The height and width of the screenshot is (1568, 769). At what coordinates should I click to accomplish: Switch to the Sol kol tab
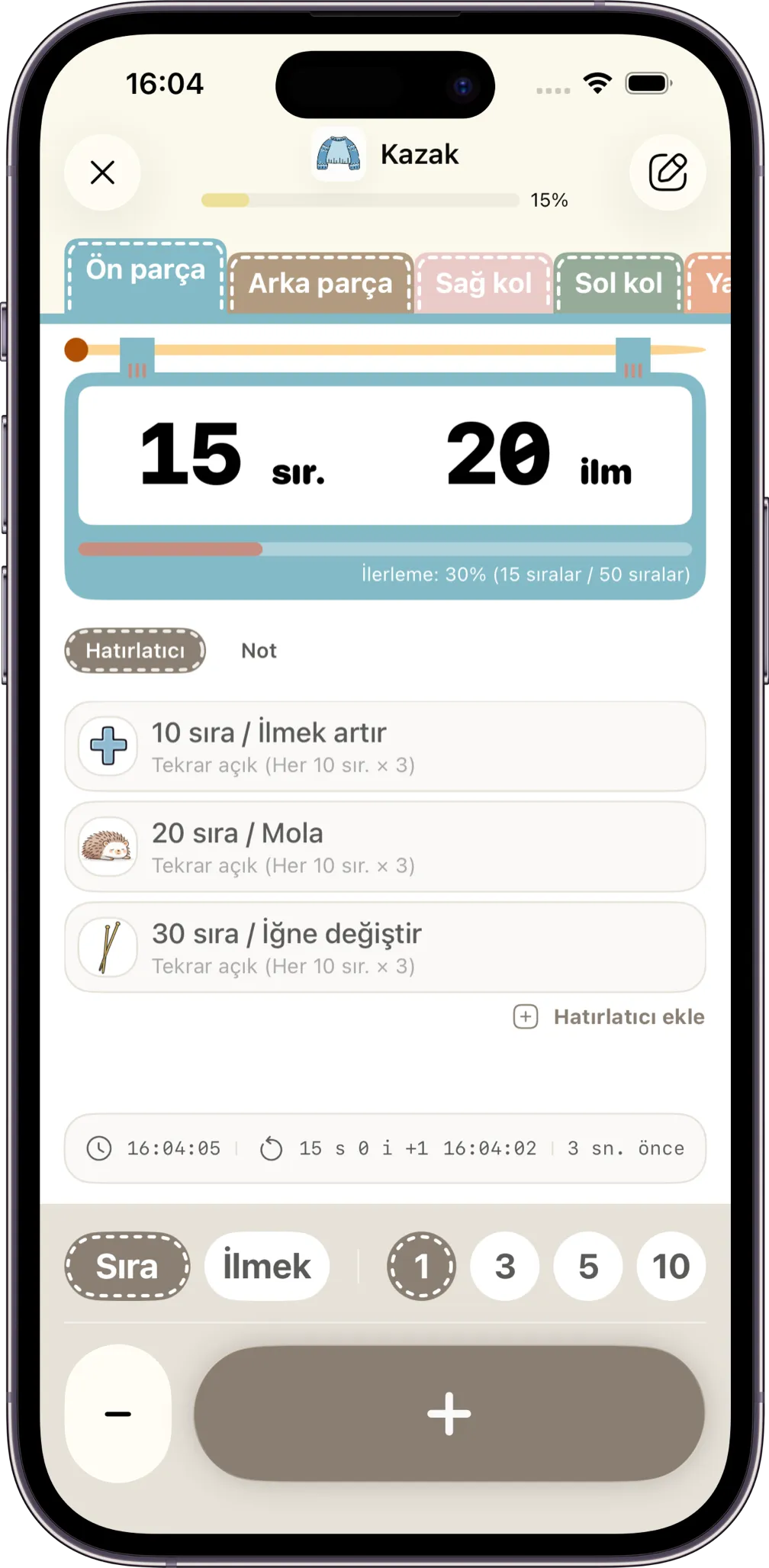tap(618, 284)
